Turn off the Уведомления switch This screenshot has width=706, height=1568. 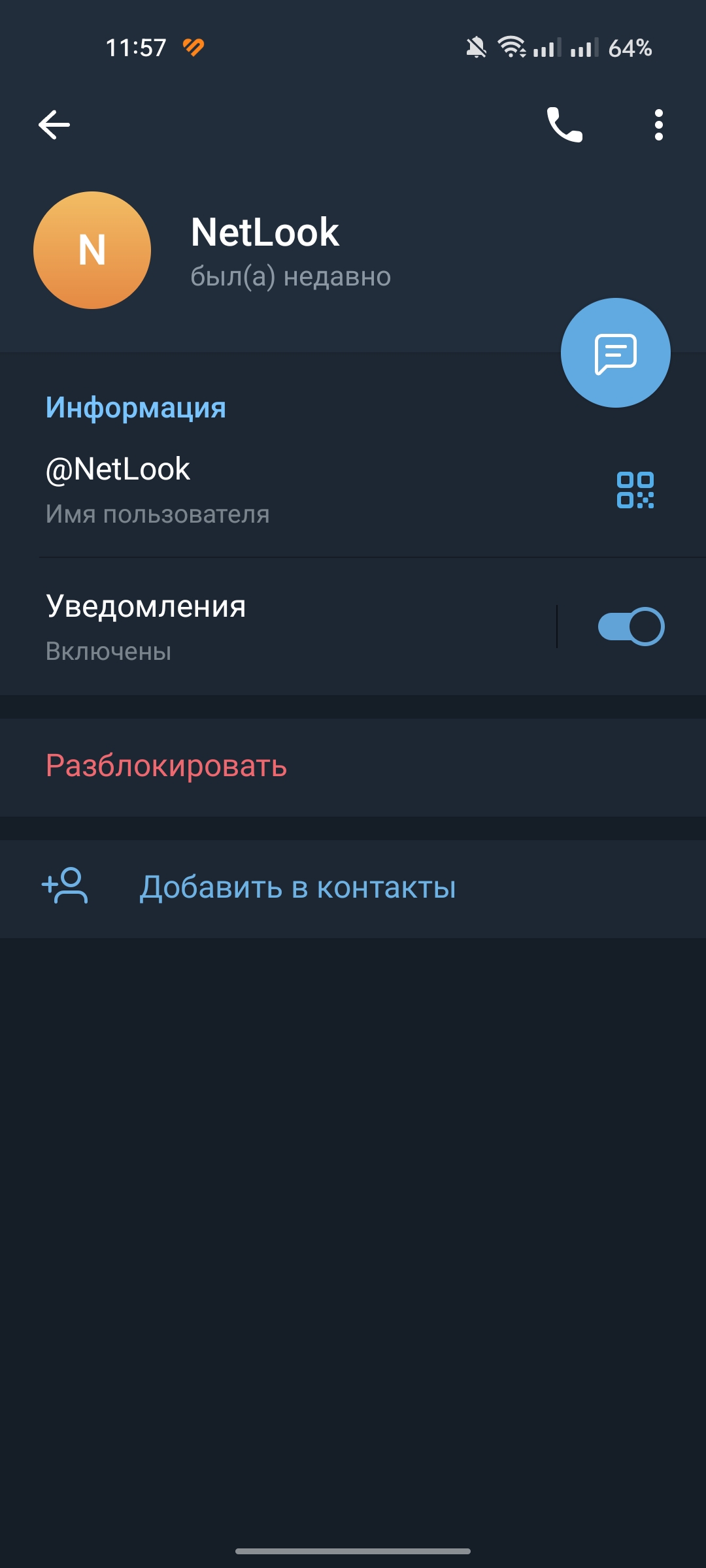pos(631,627)
